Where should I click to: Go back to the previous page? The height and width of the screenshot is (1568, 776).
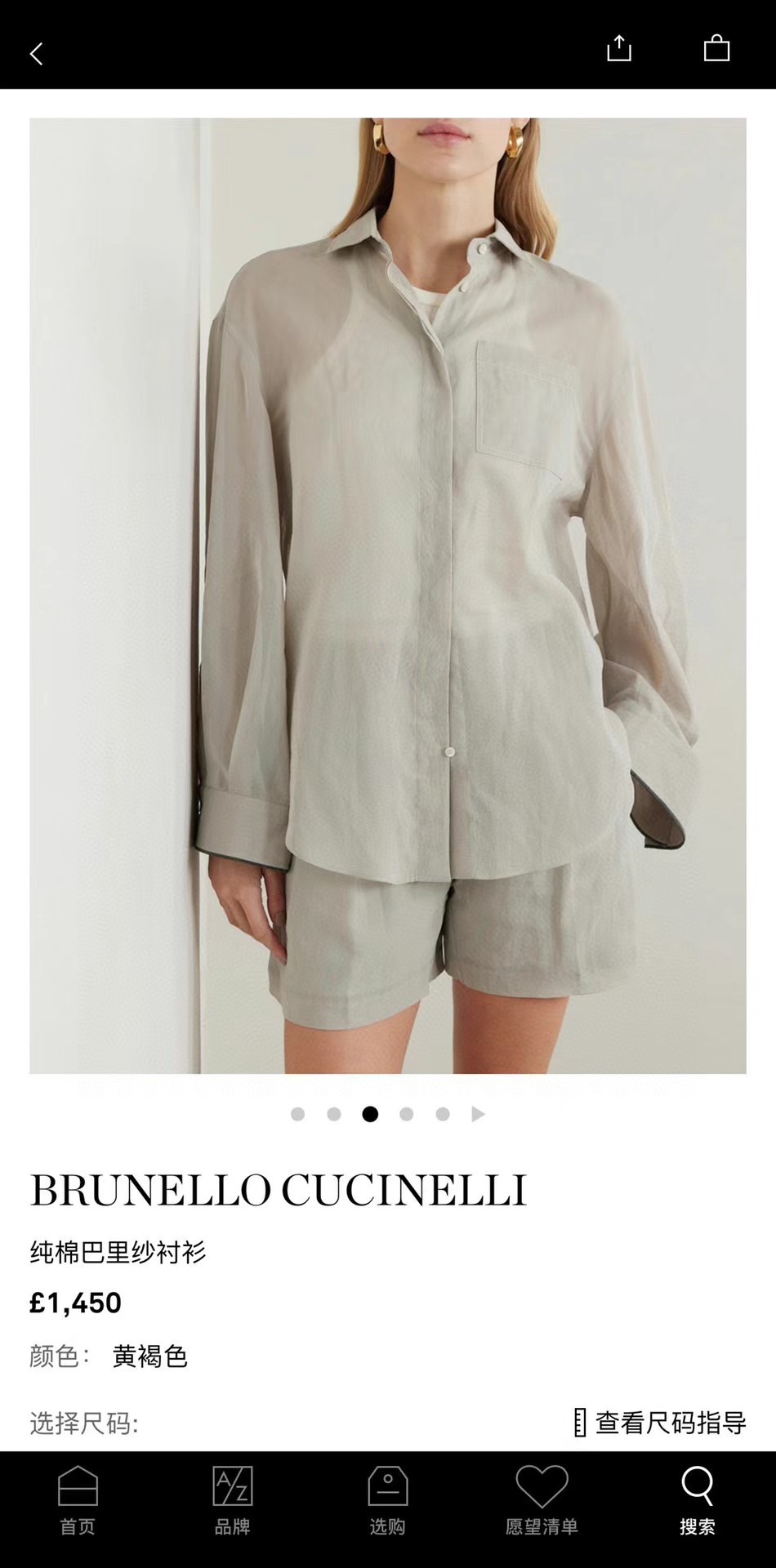click(36, 54)
